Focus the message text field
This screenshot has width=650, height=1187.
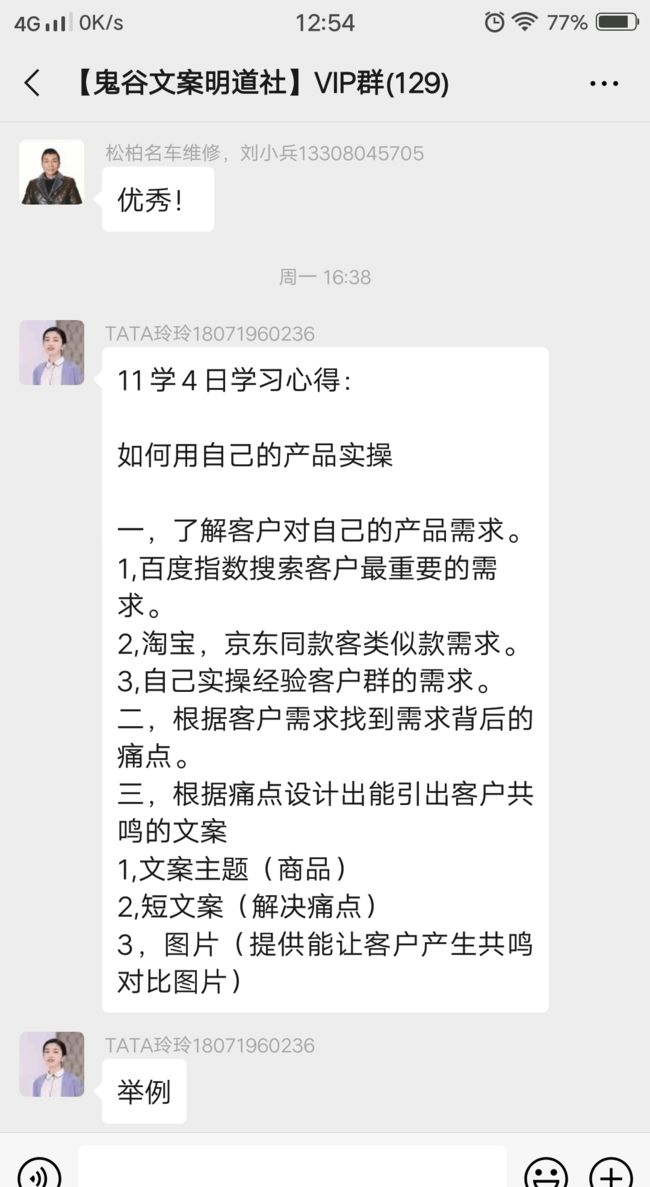[292, 1167]
